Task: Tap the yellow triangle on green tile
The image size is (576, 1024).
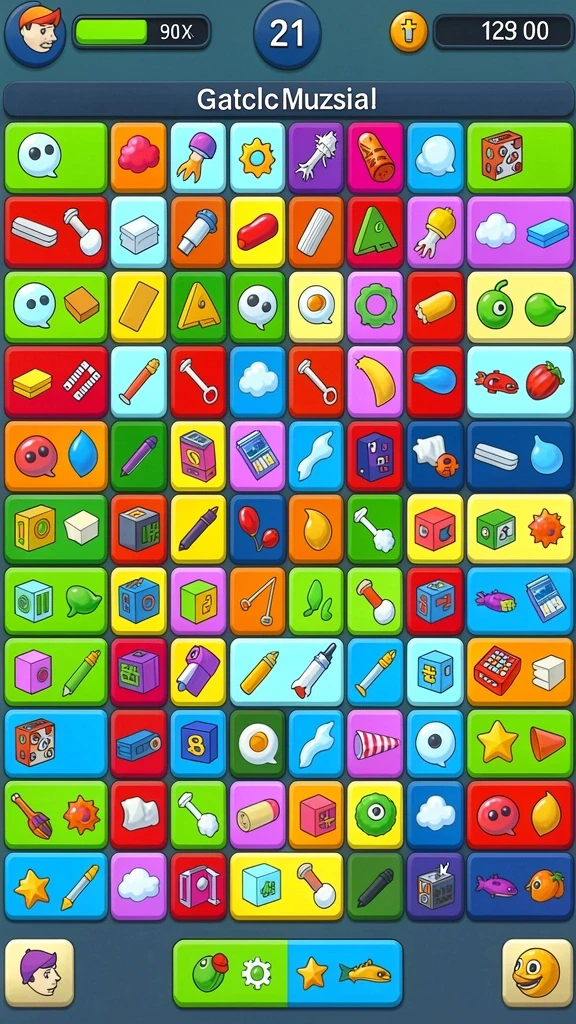Action: click(199, 307)
